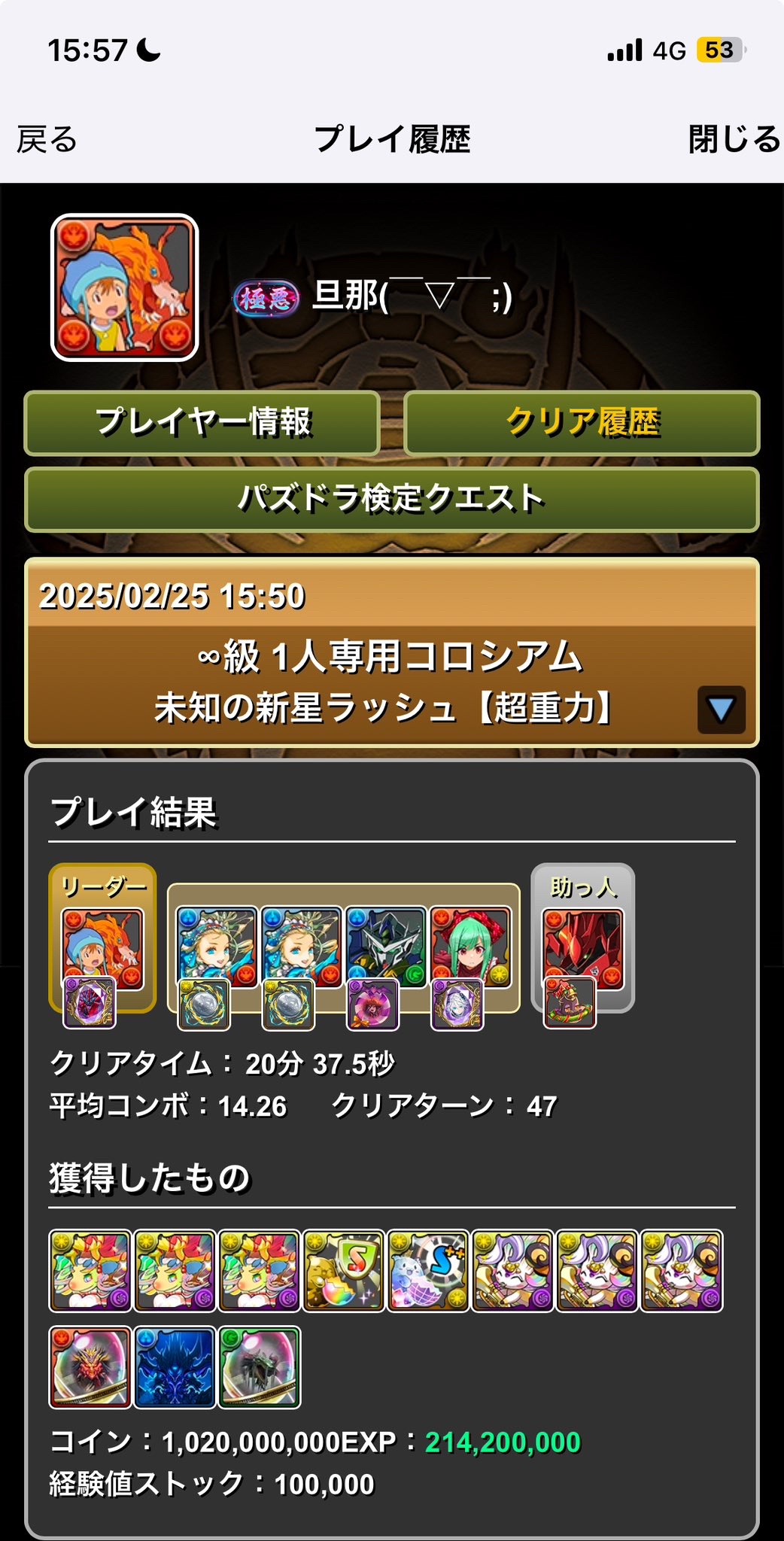784x1541 pixels.
Task: Tap 閉じる to close the screen
Action: click(x=733, y=140)
